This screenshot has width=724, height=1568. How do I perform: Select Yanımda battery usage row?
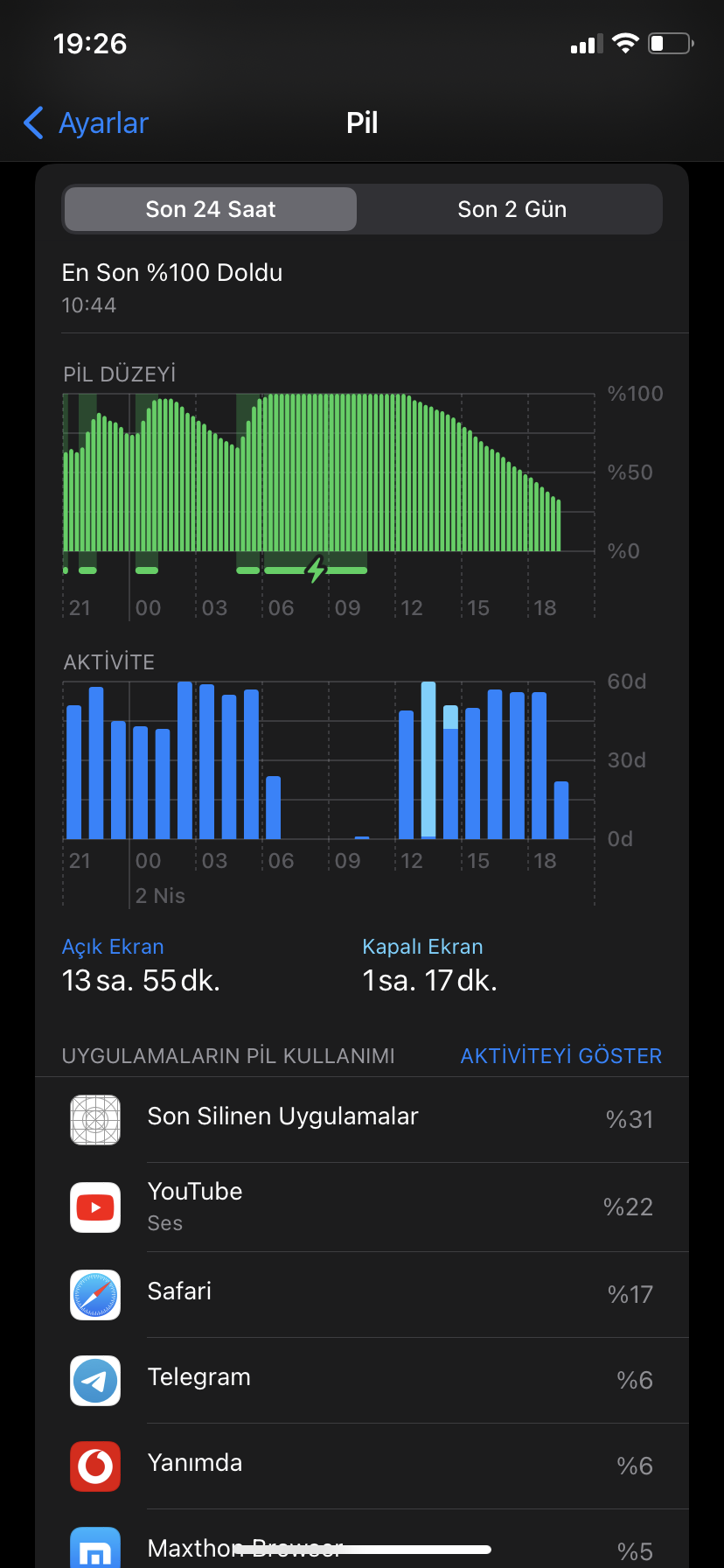pos(362,1466)
